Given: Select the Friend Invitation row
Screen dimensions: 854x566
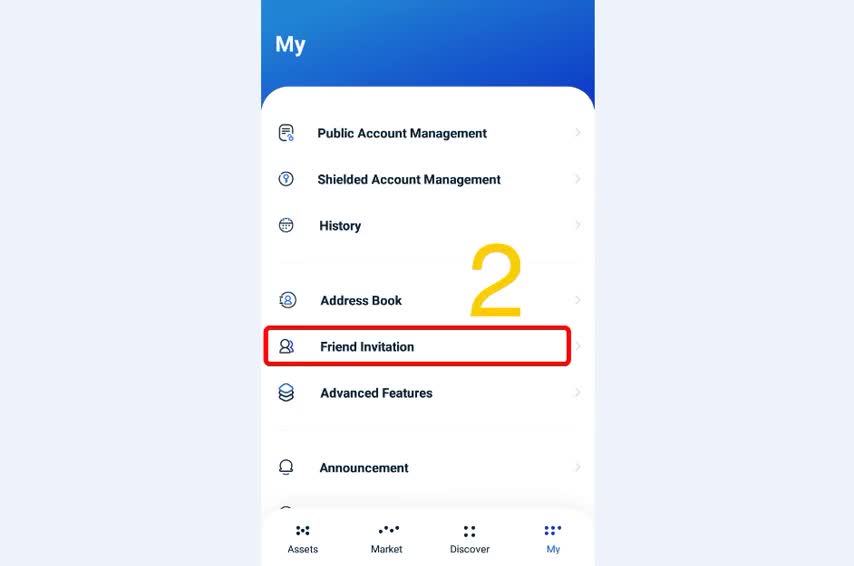Looking at the screenshot, I should (367, 347).
